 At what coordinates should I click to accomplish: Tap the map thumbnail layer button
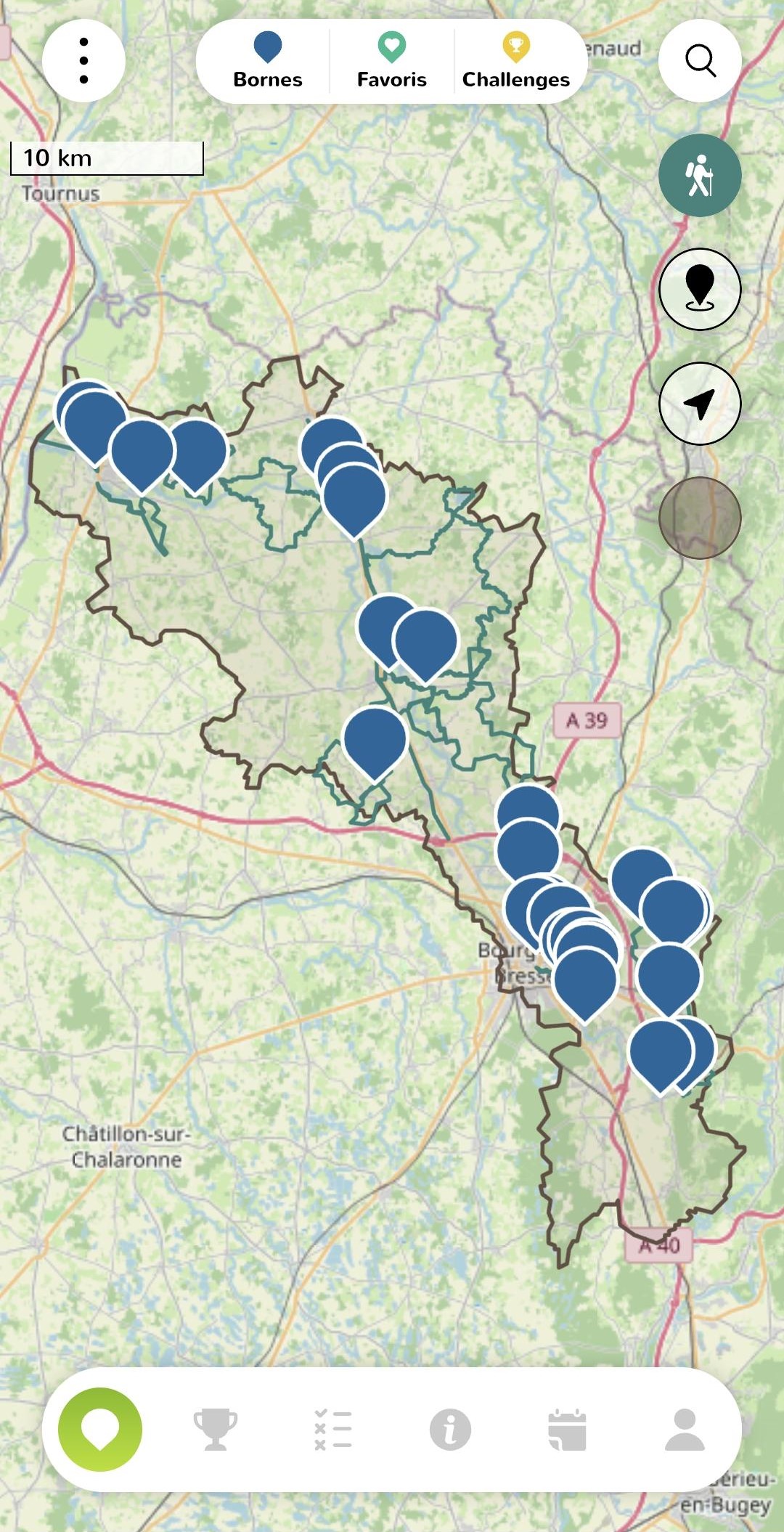tap(700, 518)
